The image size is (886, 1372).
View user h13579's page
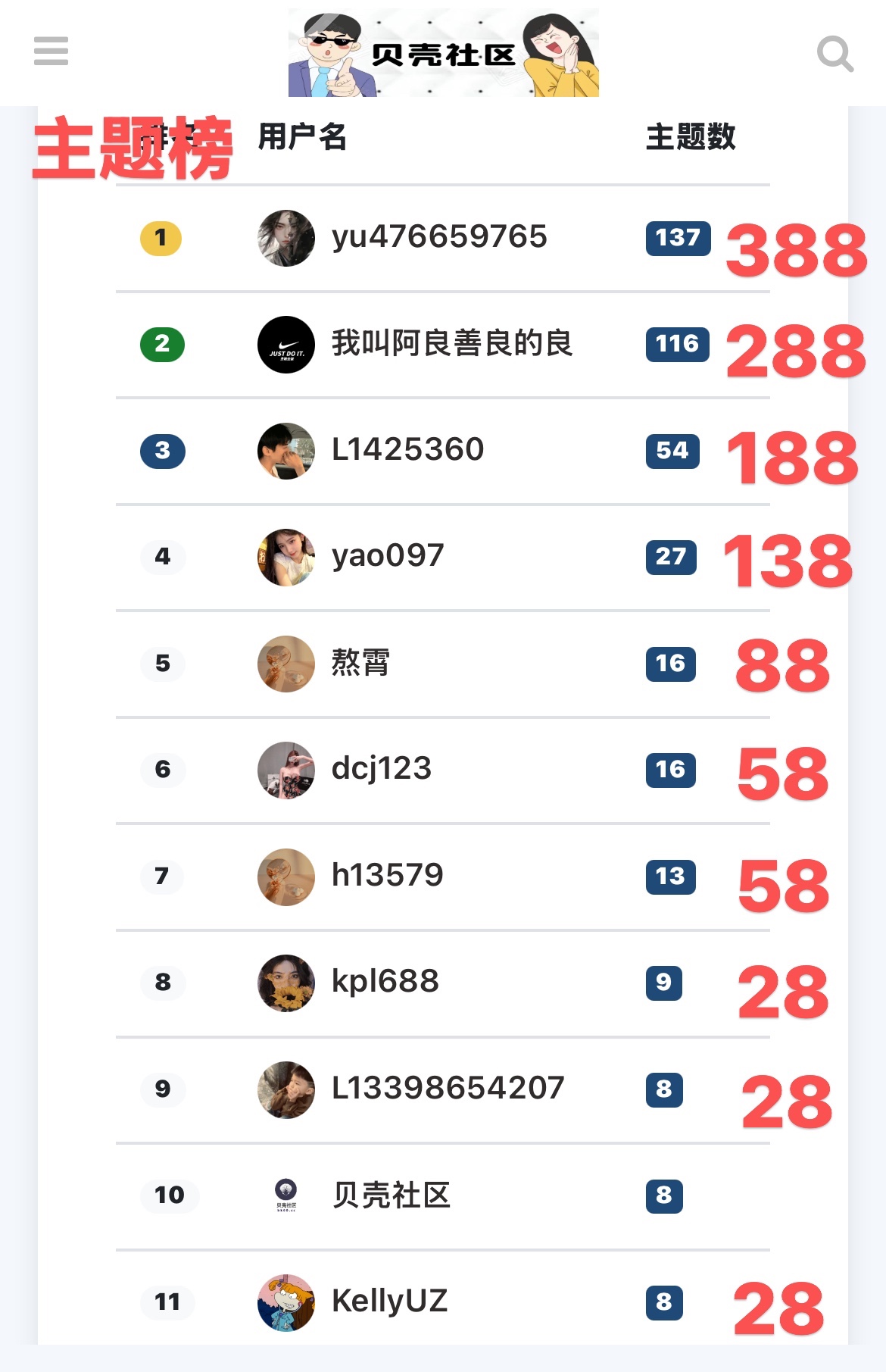pos(387,876)
